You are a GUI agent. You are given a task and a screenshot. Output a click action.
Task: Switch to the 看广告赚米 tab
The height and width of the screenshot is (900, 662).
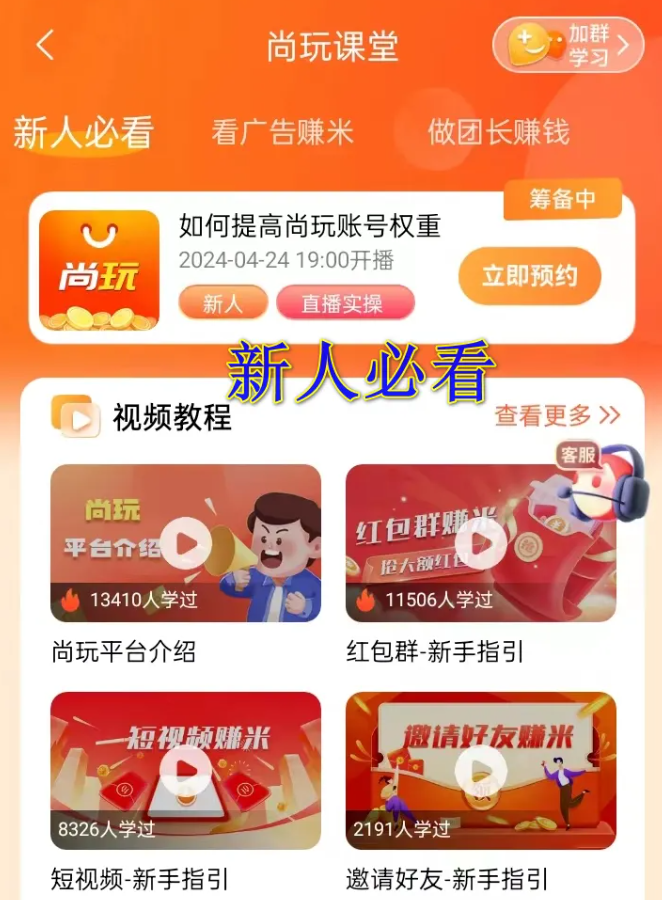point(282,132)
